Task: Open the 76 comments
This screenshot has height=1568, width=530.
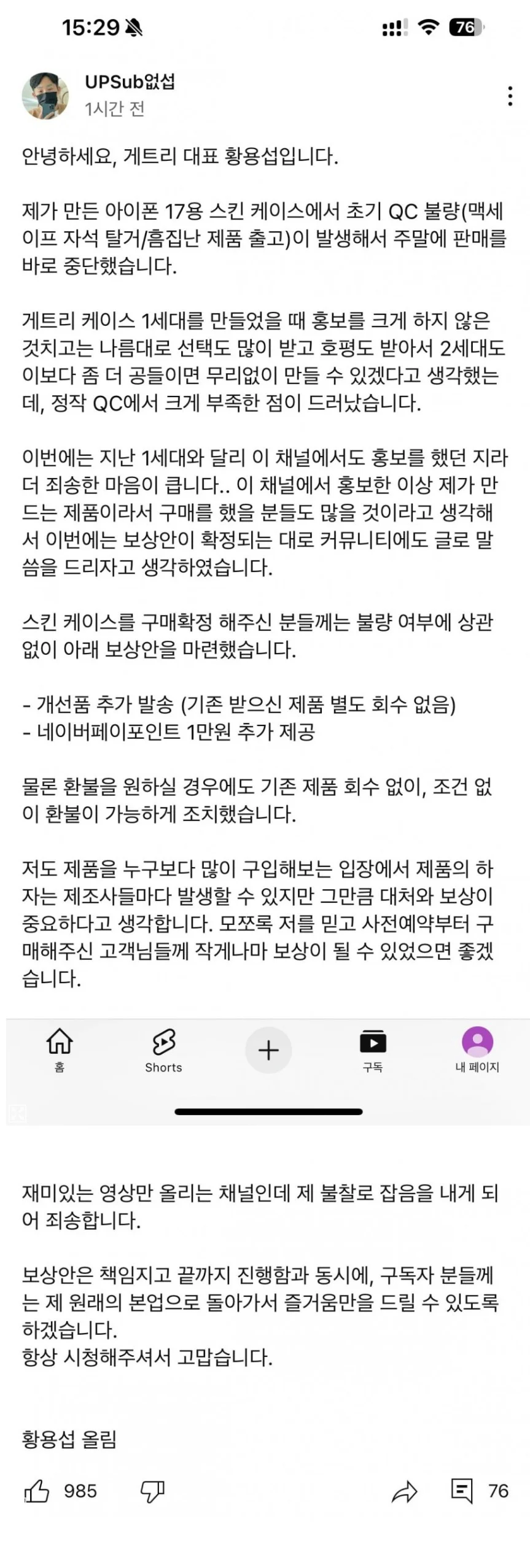Action: coord(462,1491)
